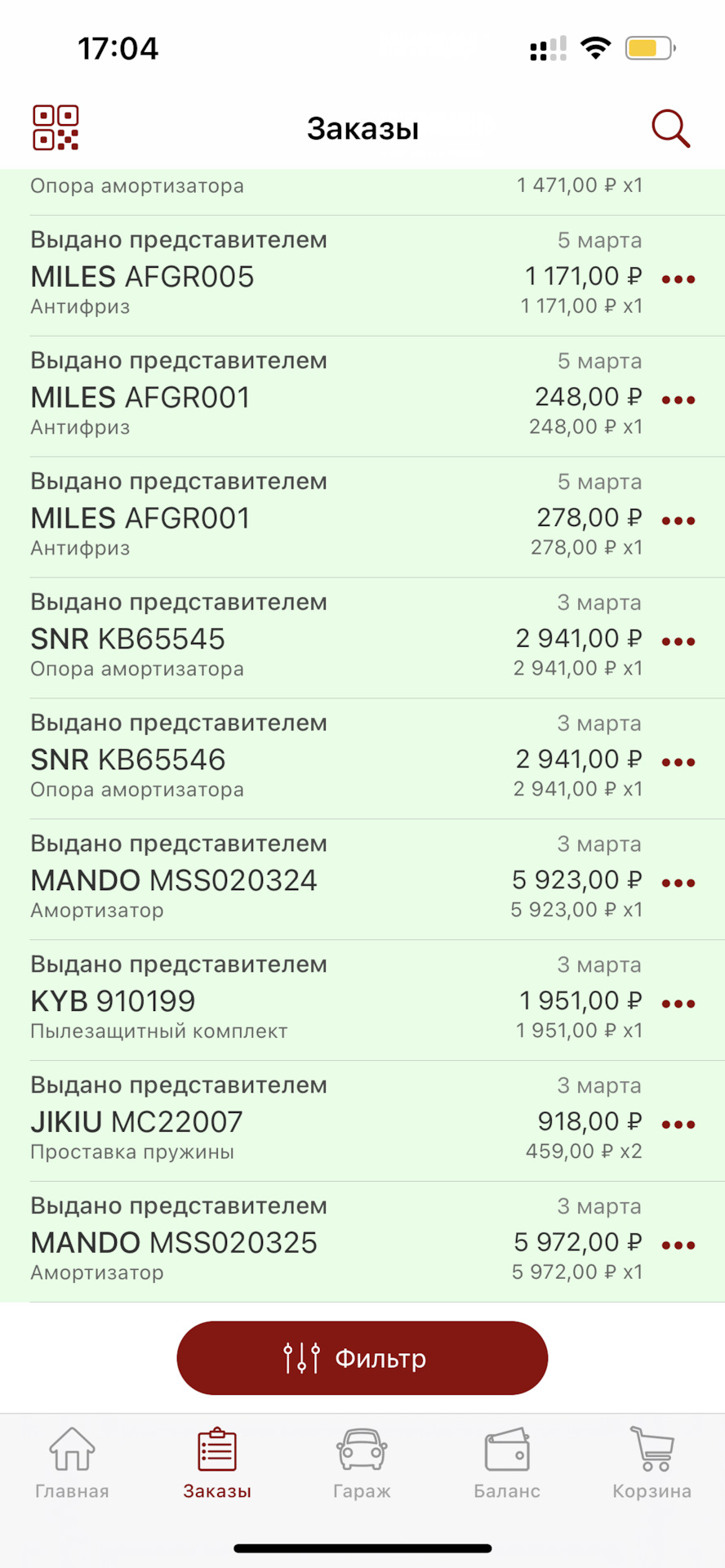The image size is (725, 1568).
Task: Open the Фильтр button
Action: pos(362,1358)
